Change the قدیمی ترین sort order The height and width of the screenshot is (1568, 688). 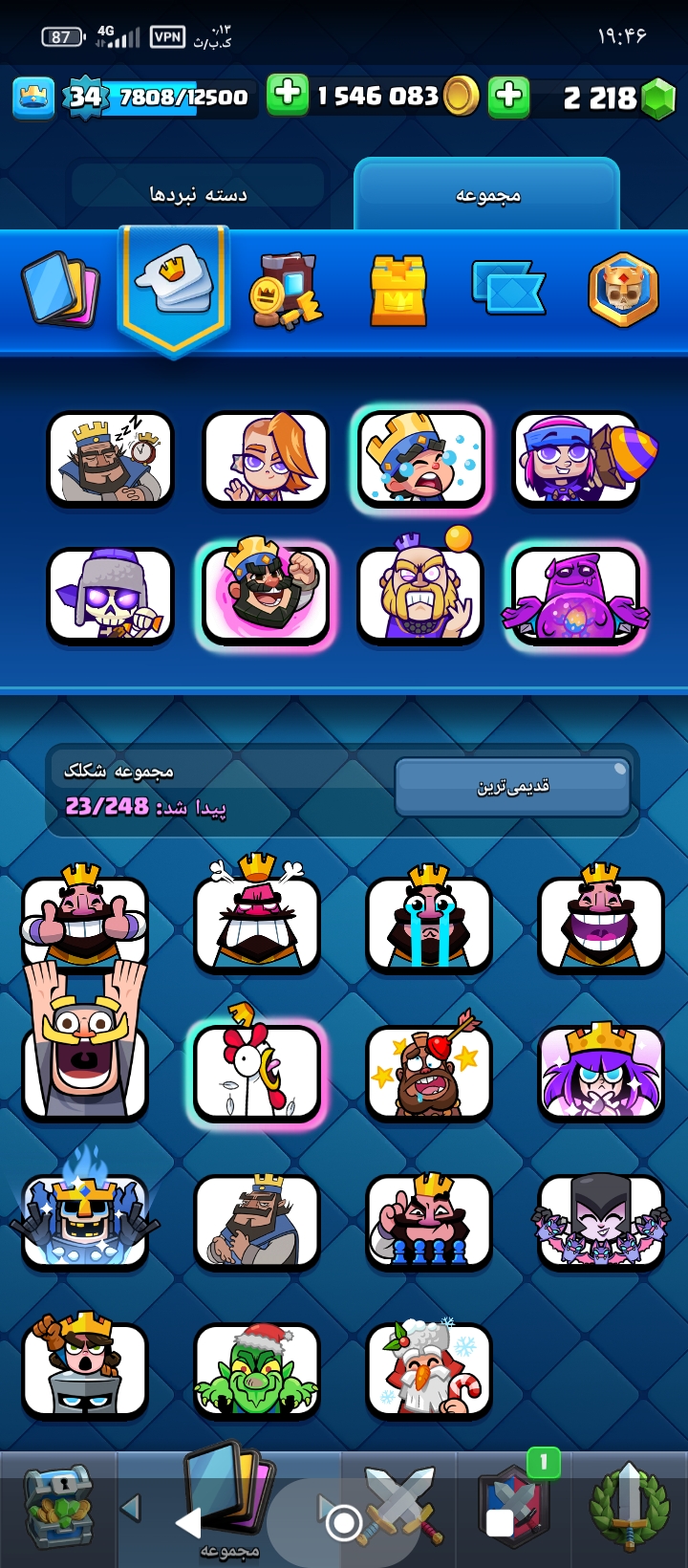[512, 786]
